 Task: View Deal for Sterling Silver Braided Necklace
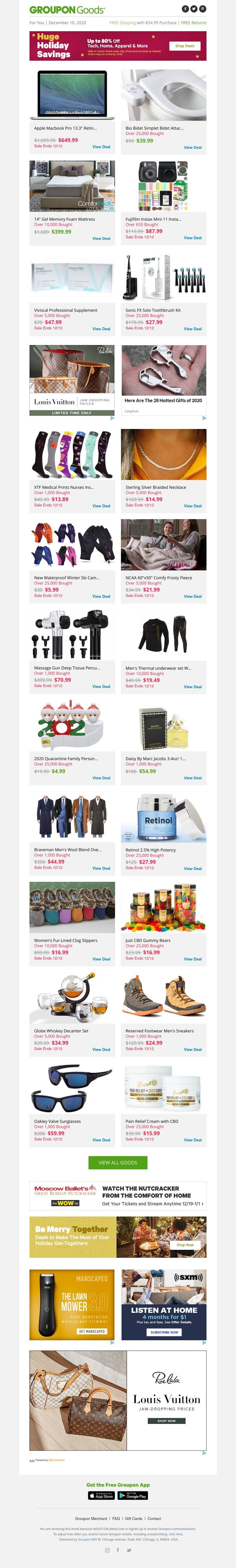coord(193,506)
